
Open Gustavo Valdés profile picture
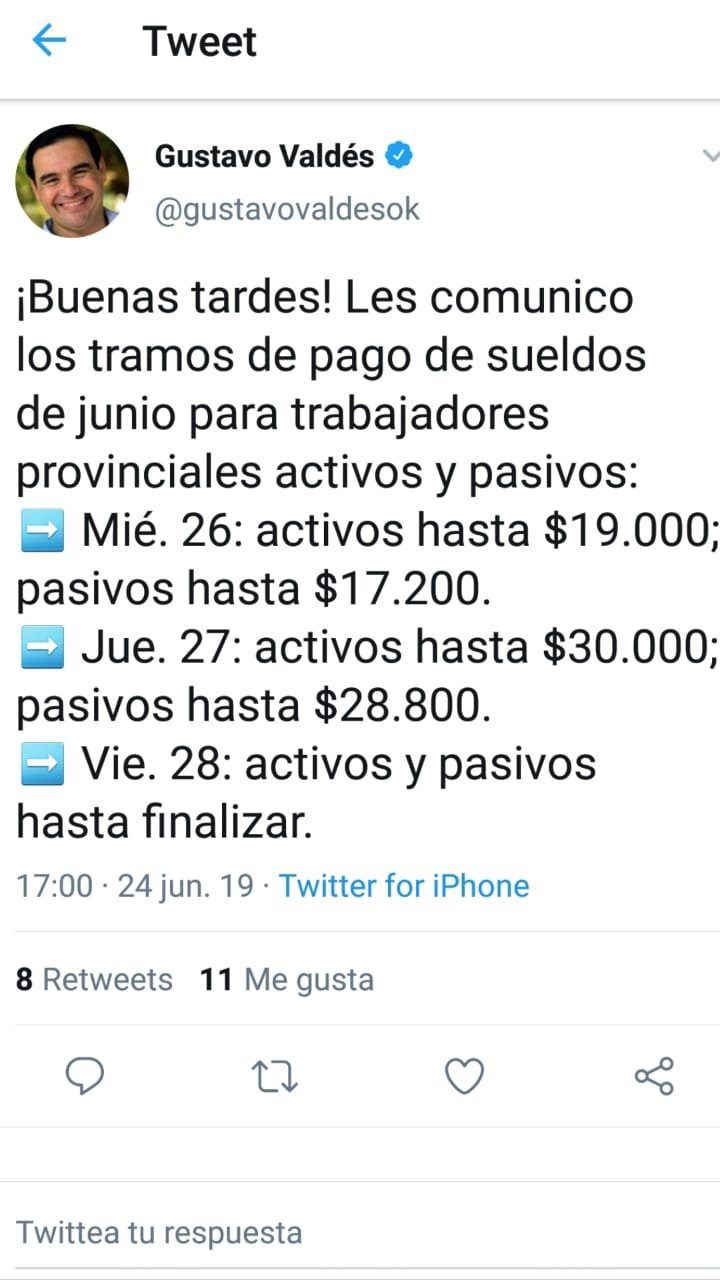click(x=72, y=181)
